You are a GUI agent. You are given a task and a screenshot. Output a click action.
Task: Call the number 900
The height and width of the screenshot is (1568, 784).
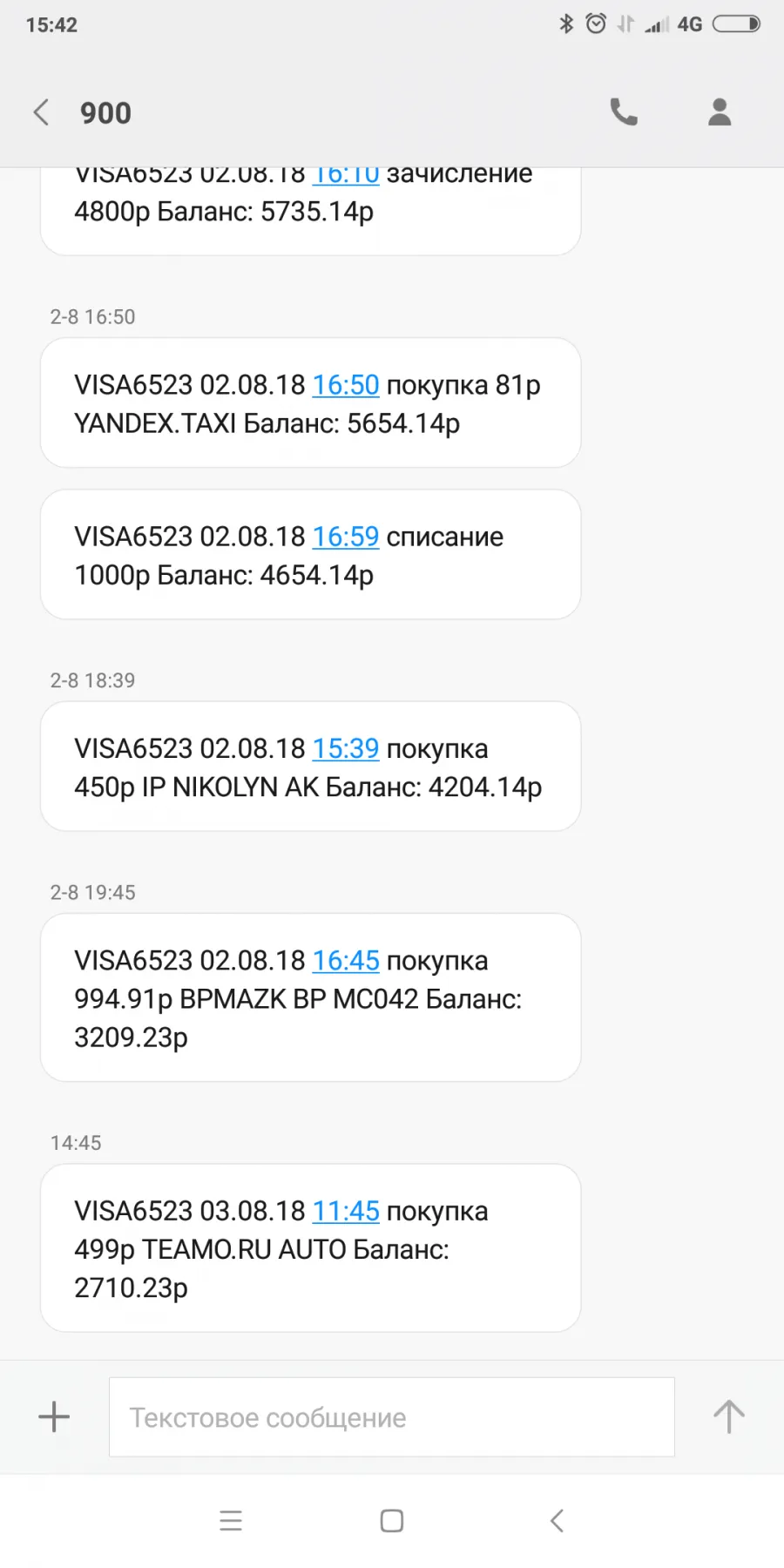point(624,112)
